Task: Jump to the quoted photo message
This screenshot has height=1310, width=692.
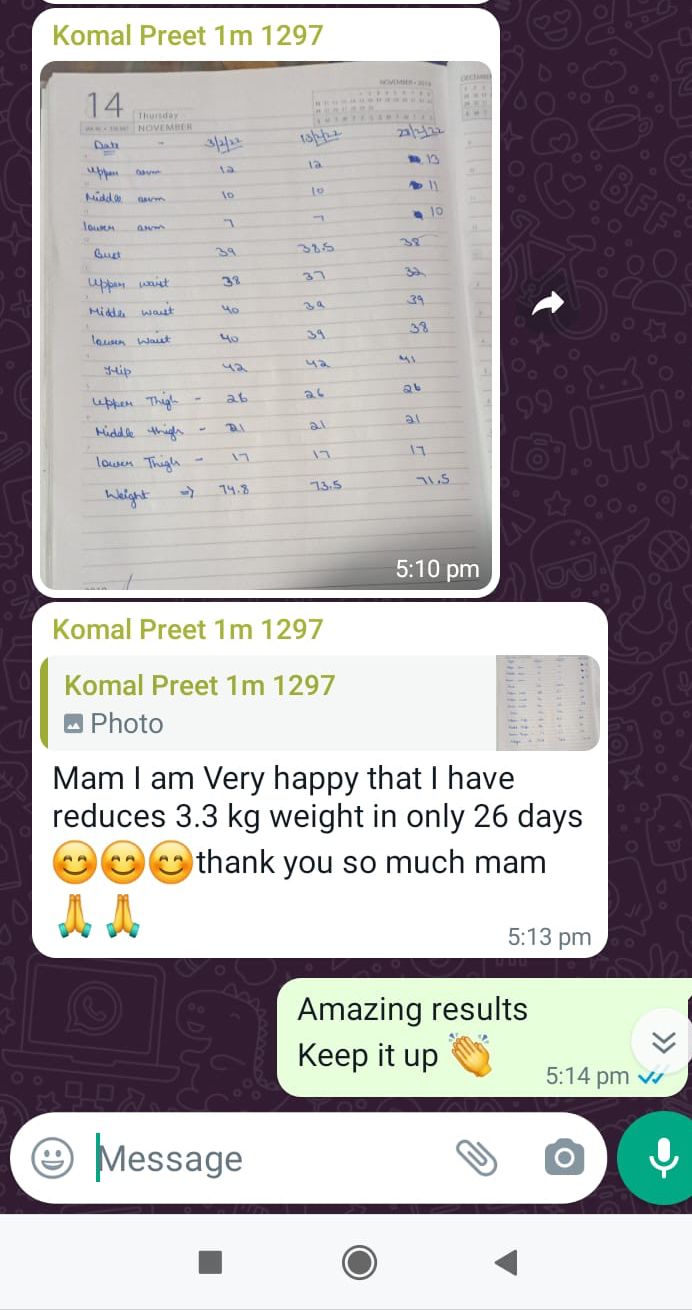Action: pyautogui.click(x=320, y=703)
